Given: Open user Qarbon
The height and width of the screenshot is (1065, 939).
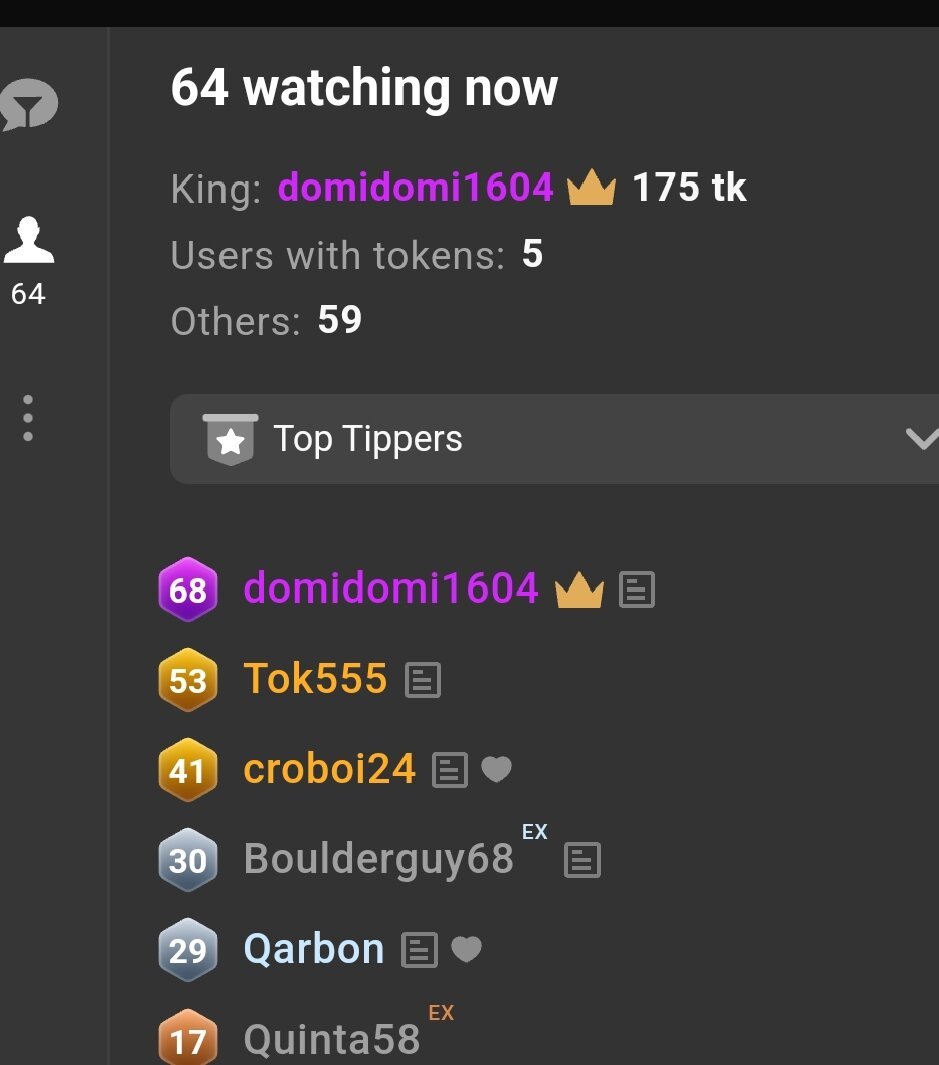Looking at the screenshot, I should click(x=314, y=949).
